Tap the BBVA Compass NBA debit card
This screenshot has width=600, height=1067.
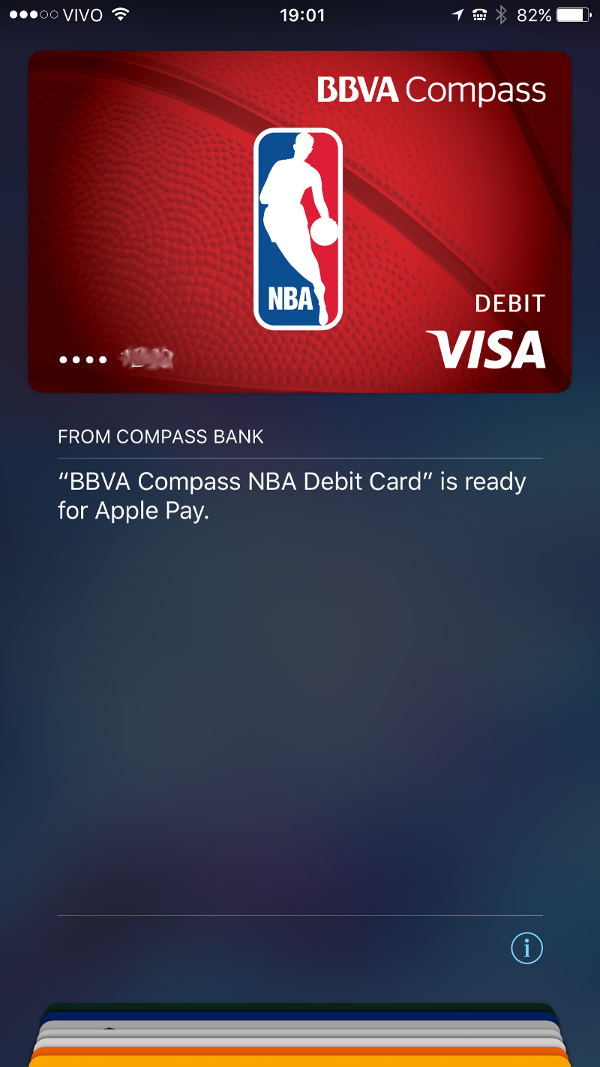299,222
